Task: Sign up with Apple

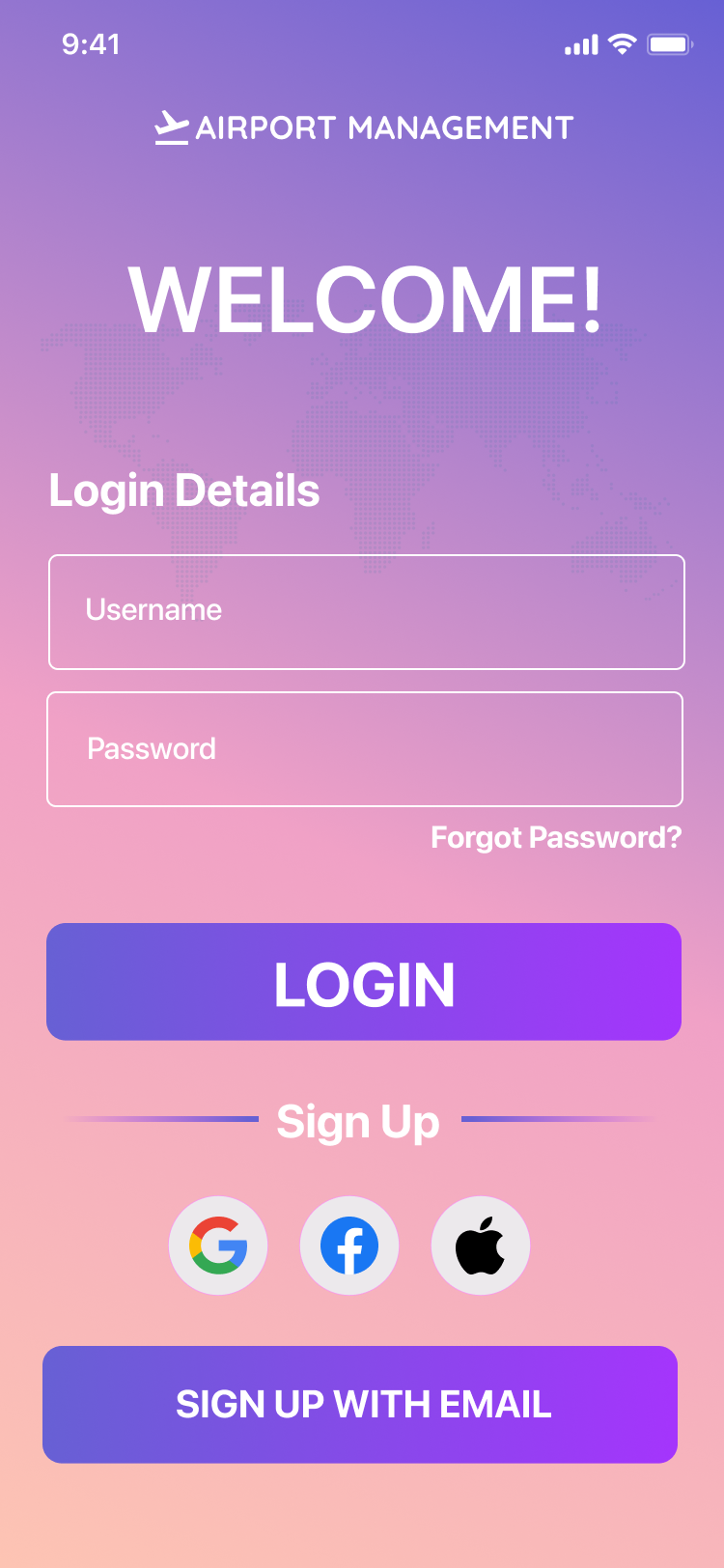Action: point(481,1246)
